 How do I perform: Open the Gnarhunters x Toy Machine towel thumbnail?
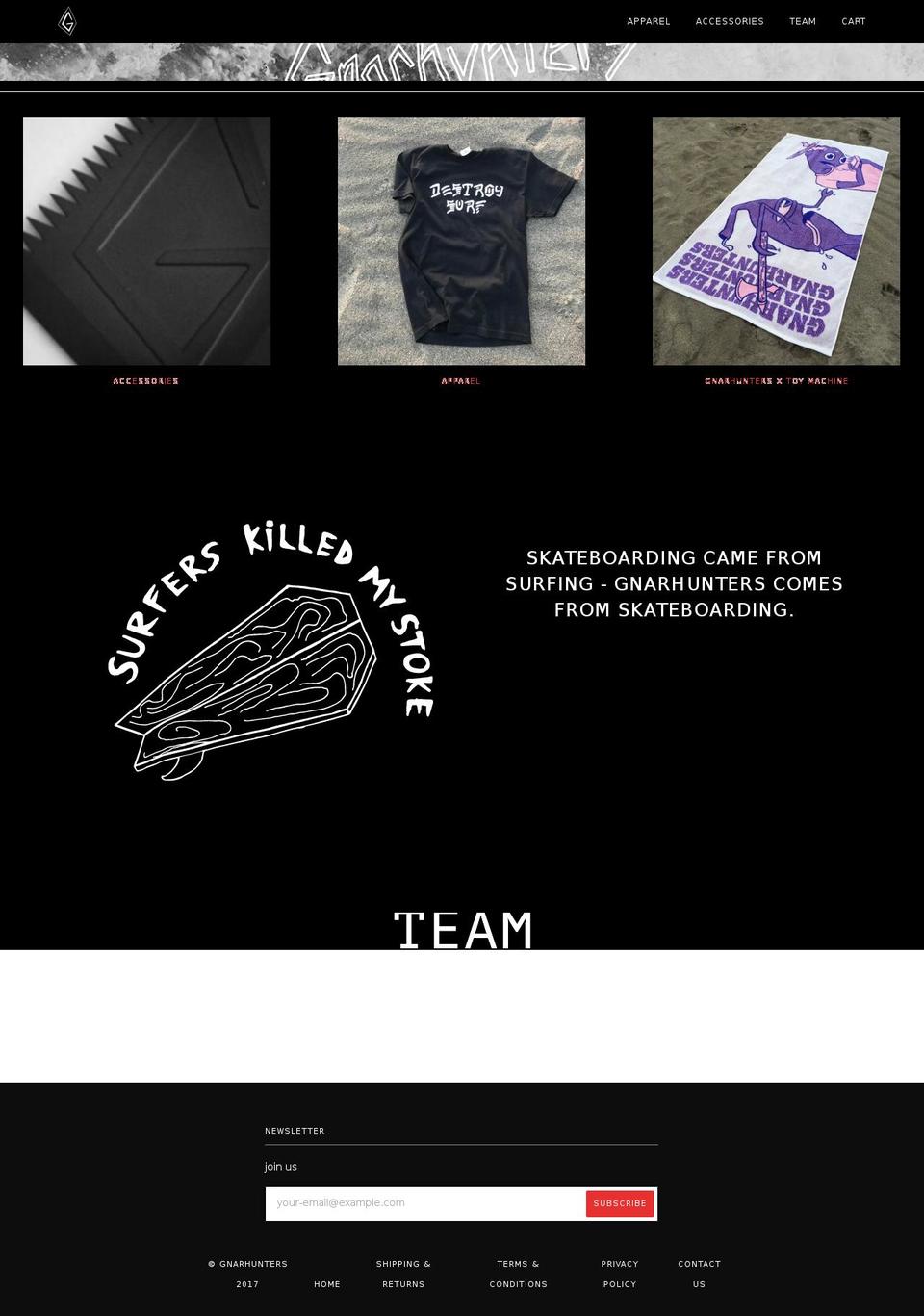tap(776, 242)
